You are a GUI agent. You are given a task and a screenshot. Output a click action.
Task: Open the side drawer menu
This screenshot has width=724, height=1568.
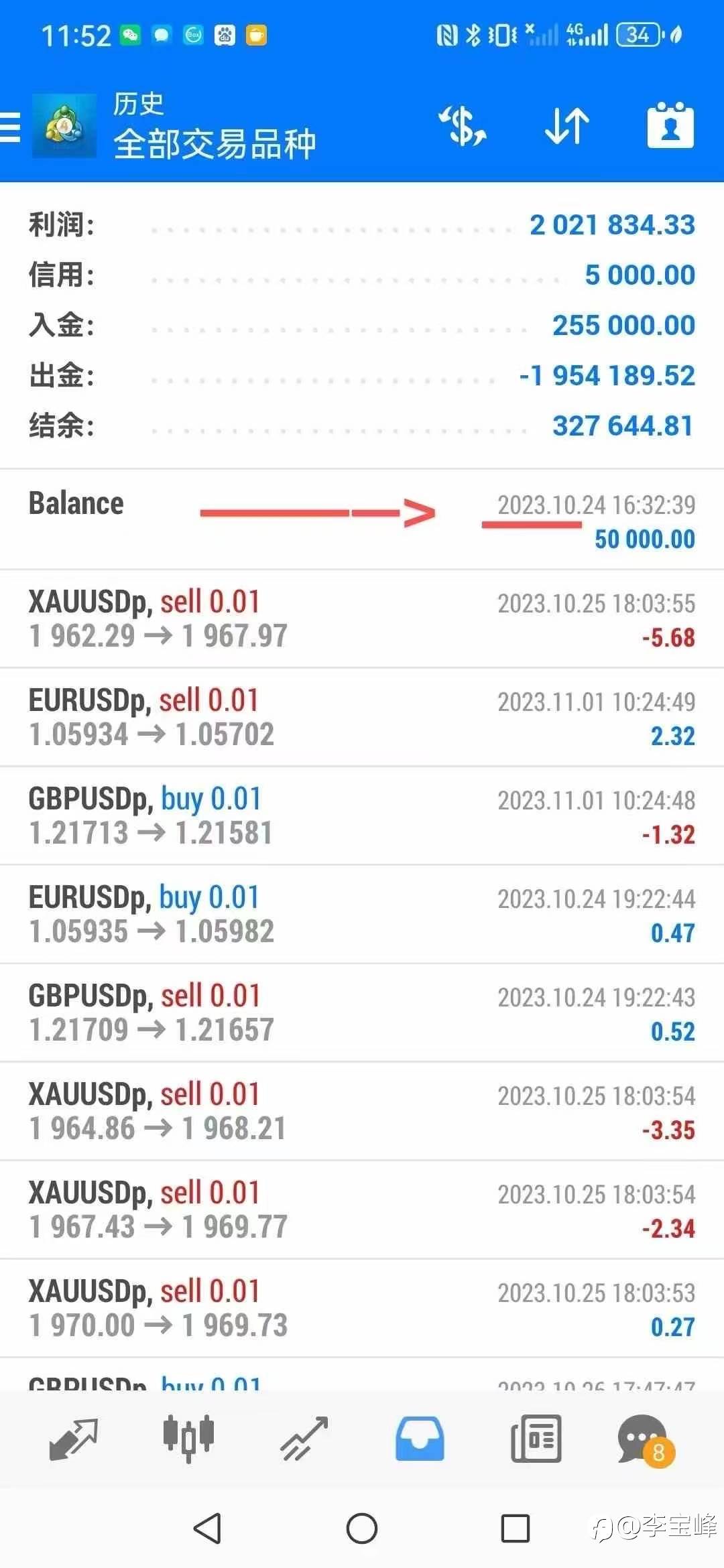[11, 127]
